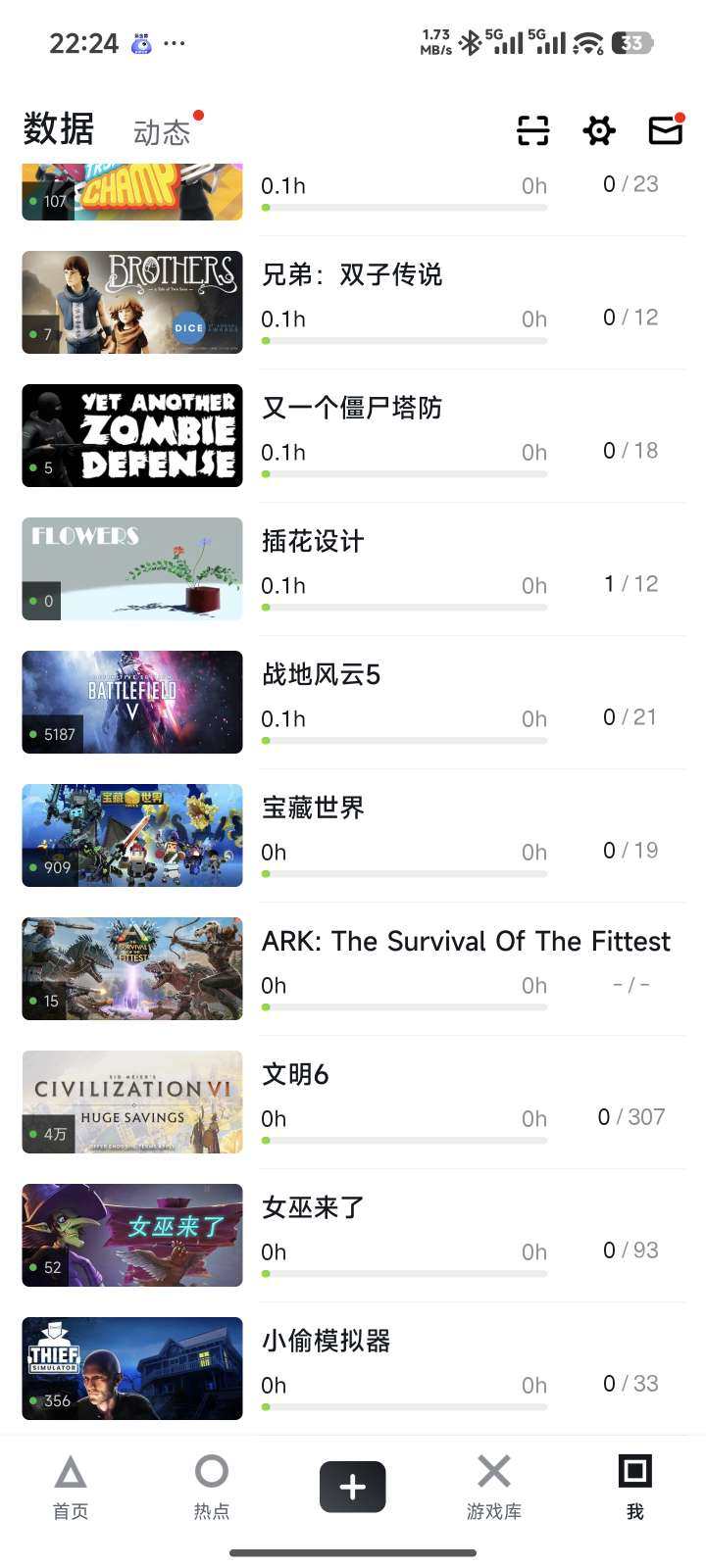Image resolution: width=706 pixels, height=1568 pixels.
Task: Tap the 战地风云5 cover thumbnail
Action: click(x=131, y=702)
